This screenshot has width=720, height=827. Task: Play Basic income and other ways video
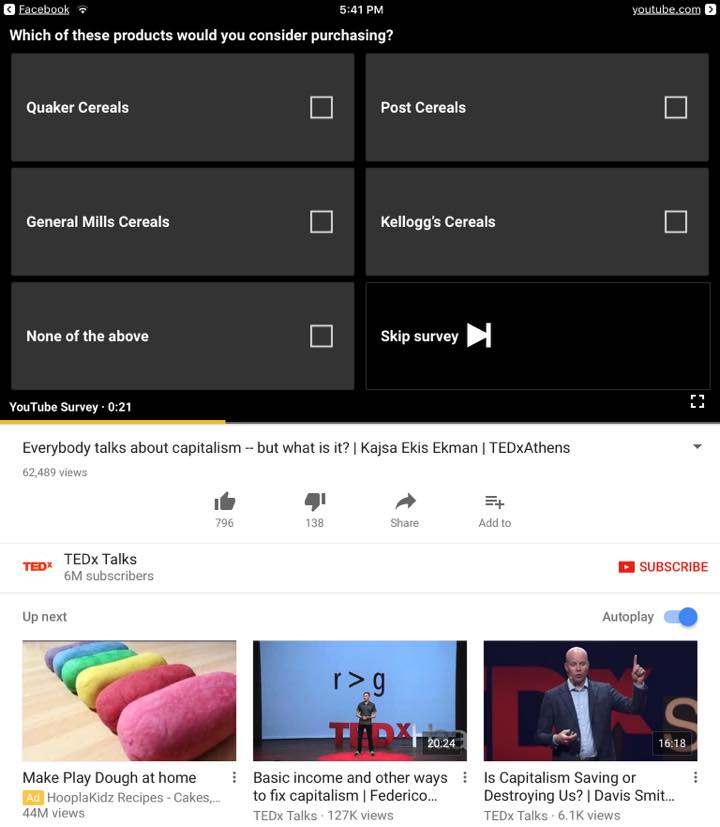359,701
